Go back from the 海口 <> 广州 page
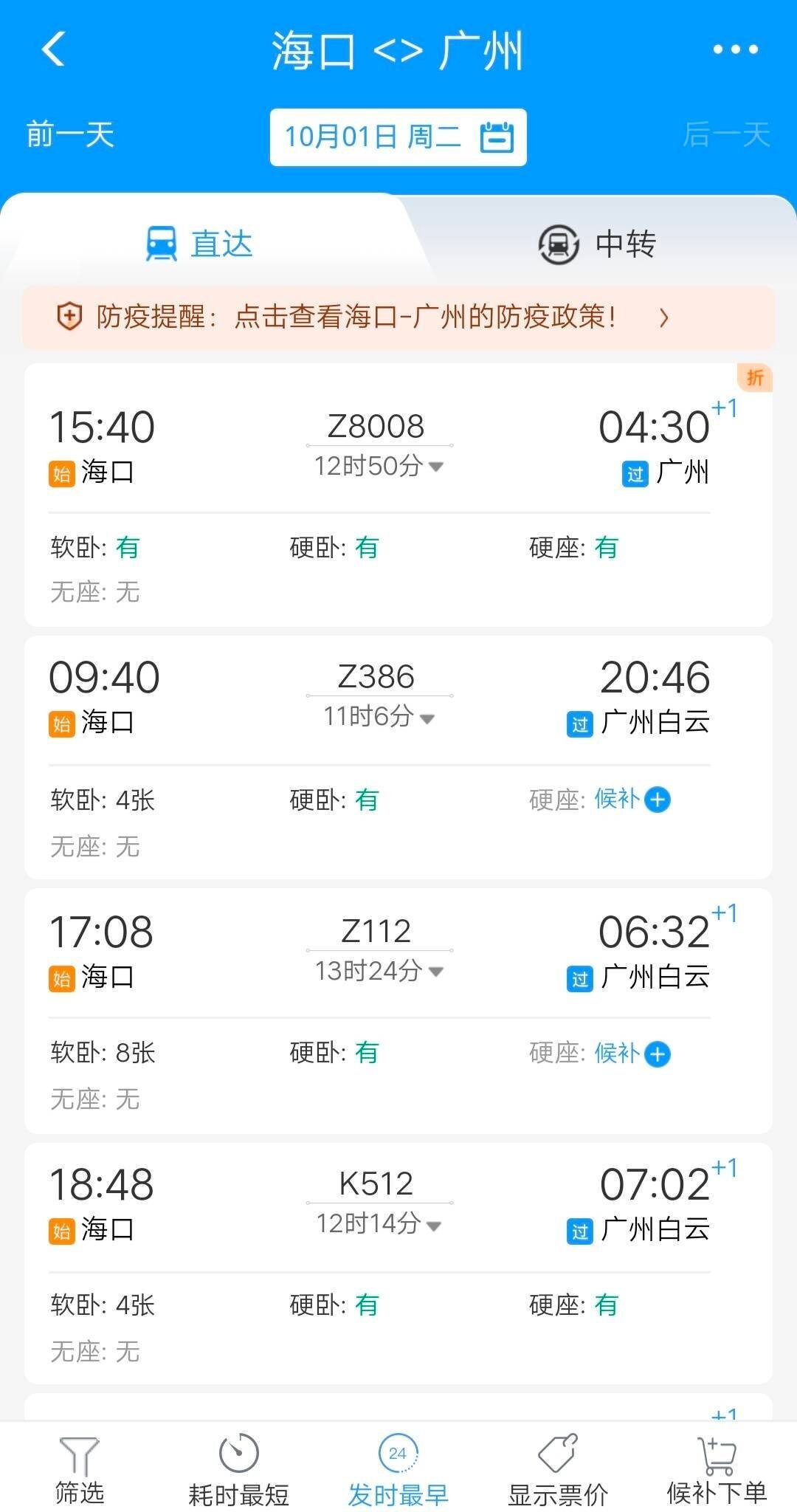The width and height of the screenshot is (797, 1512). coord(53,49)
